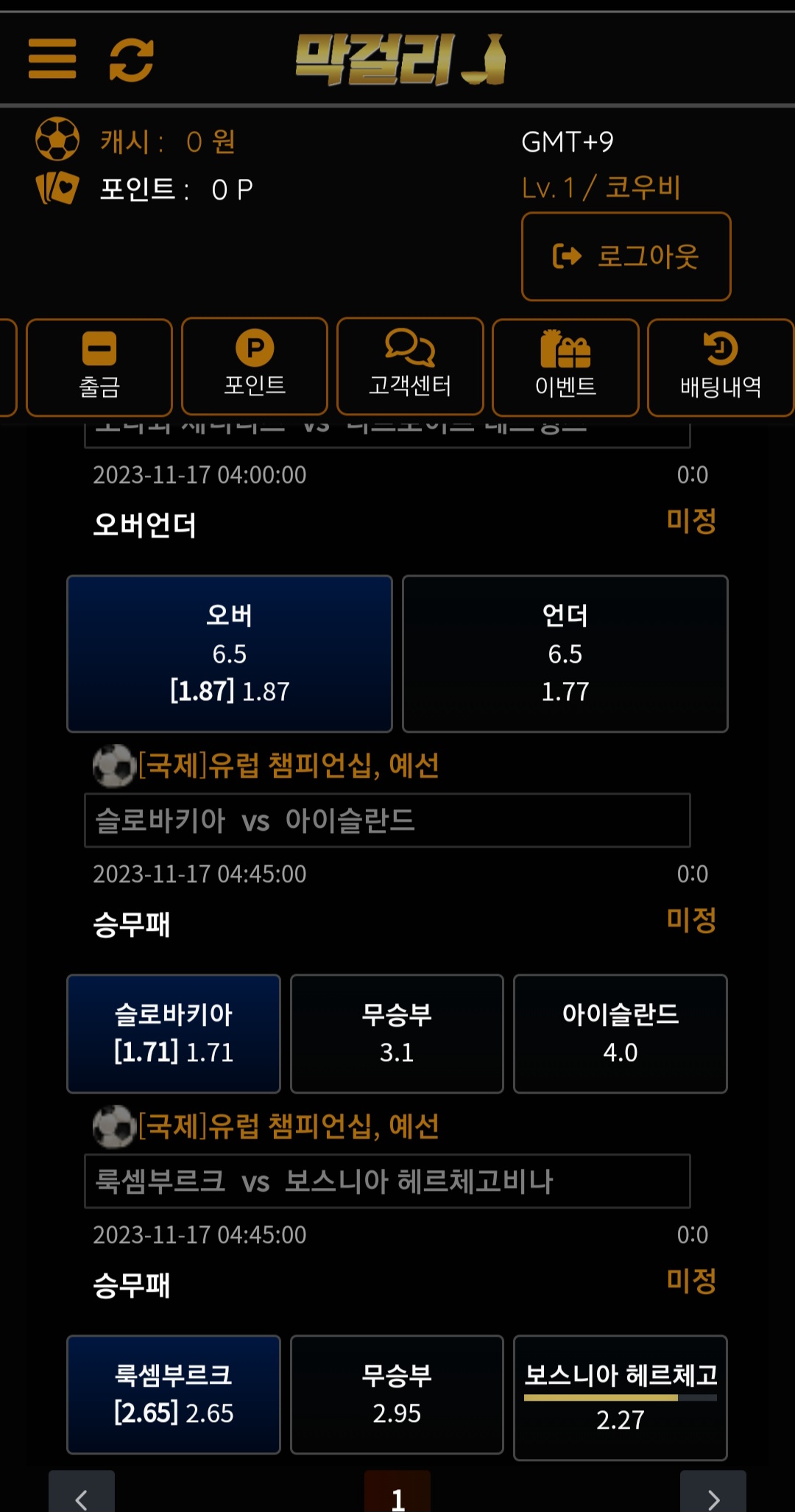The image size is (795, 1512).
Task: Select 무승부 at odds 3.1
Action: (397, 1033)
